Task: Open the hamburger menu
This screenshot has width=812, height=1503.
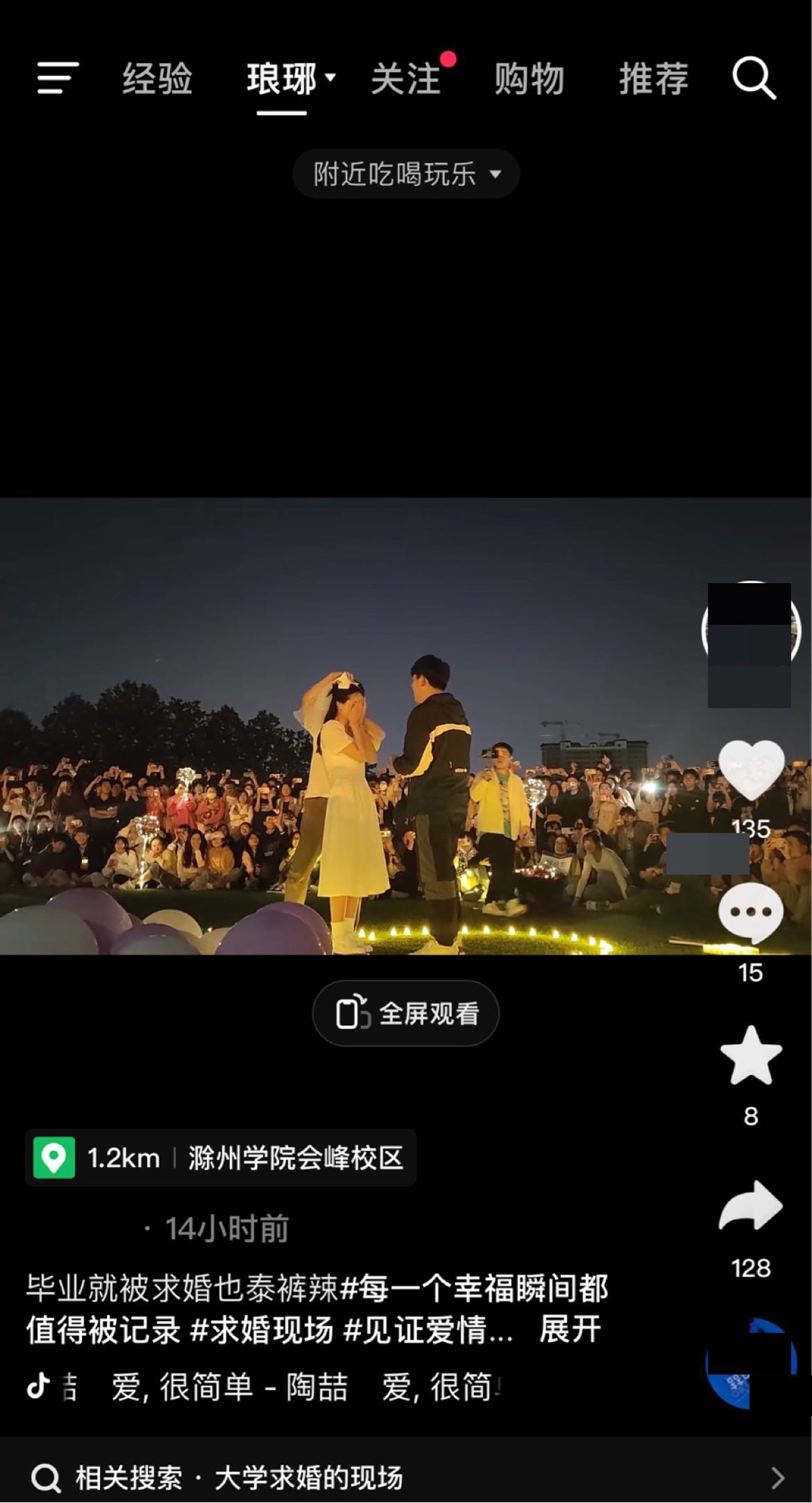Action: [x=58, y=78]
